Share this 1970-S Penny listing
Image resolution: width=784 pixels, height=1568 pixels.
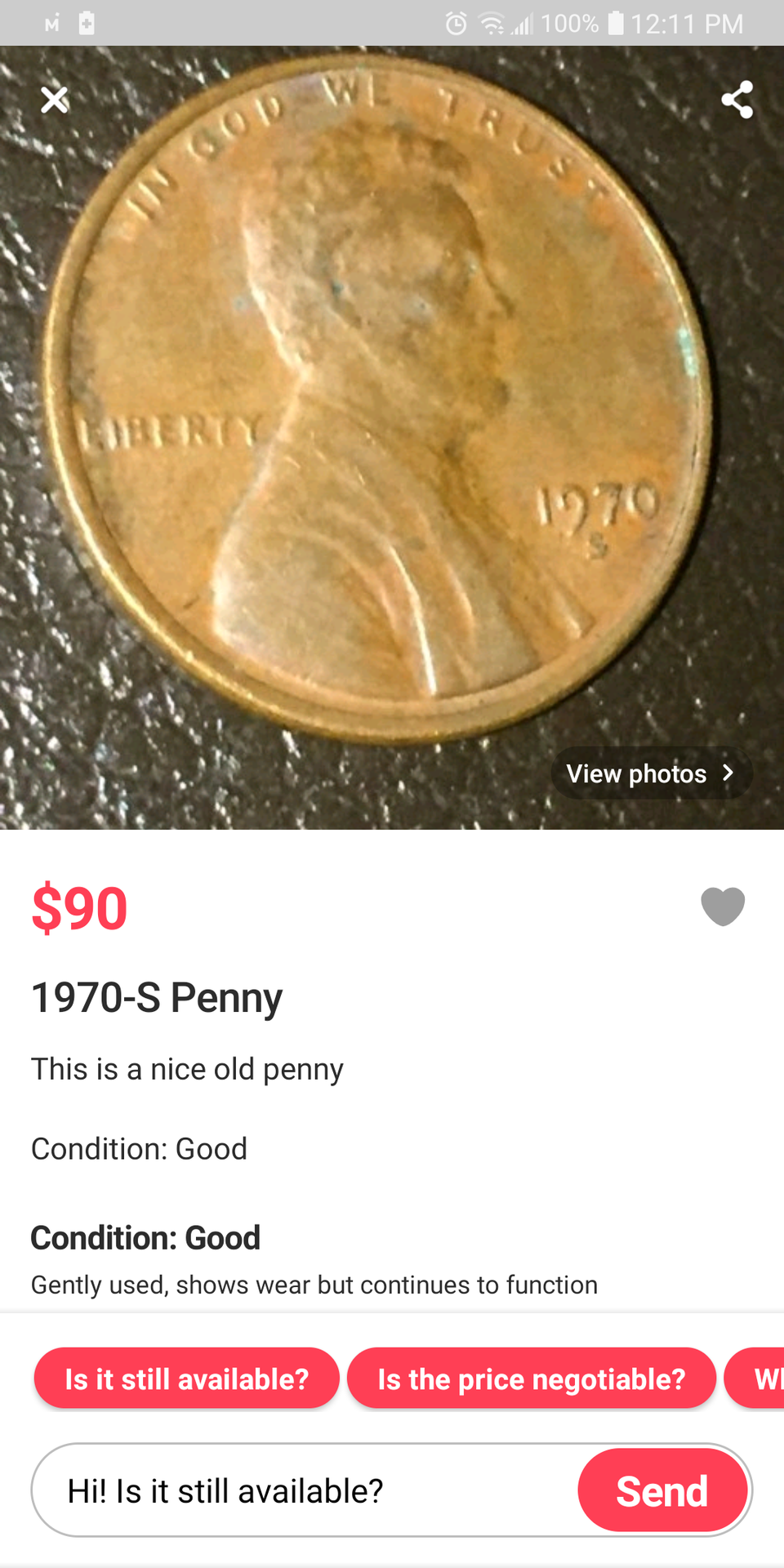(737, 100)
